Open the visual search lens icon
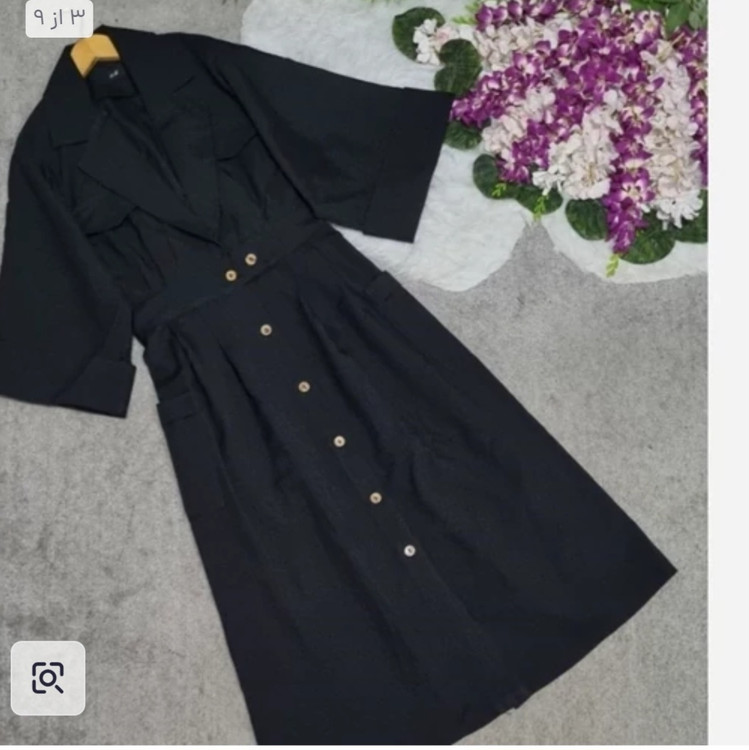 [x=48, y=678]
